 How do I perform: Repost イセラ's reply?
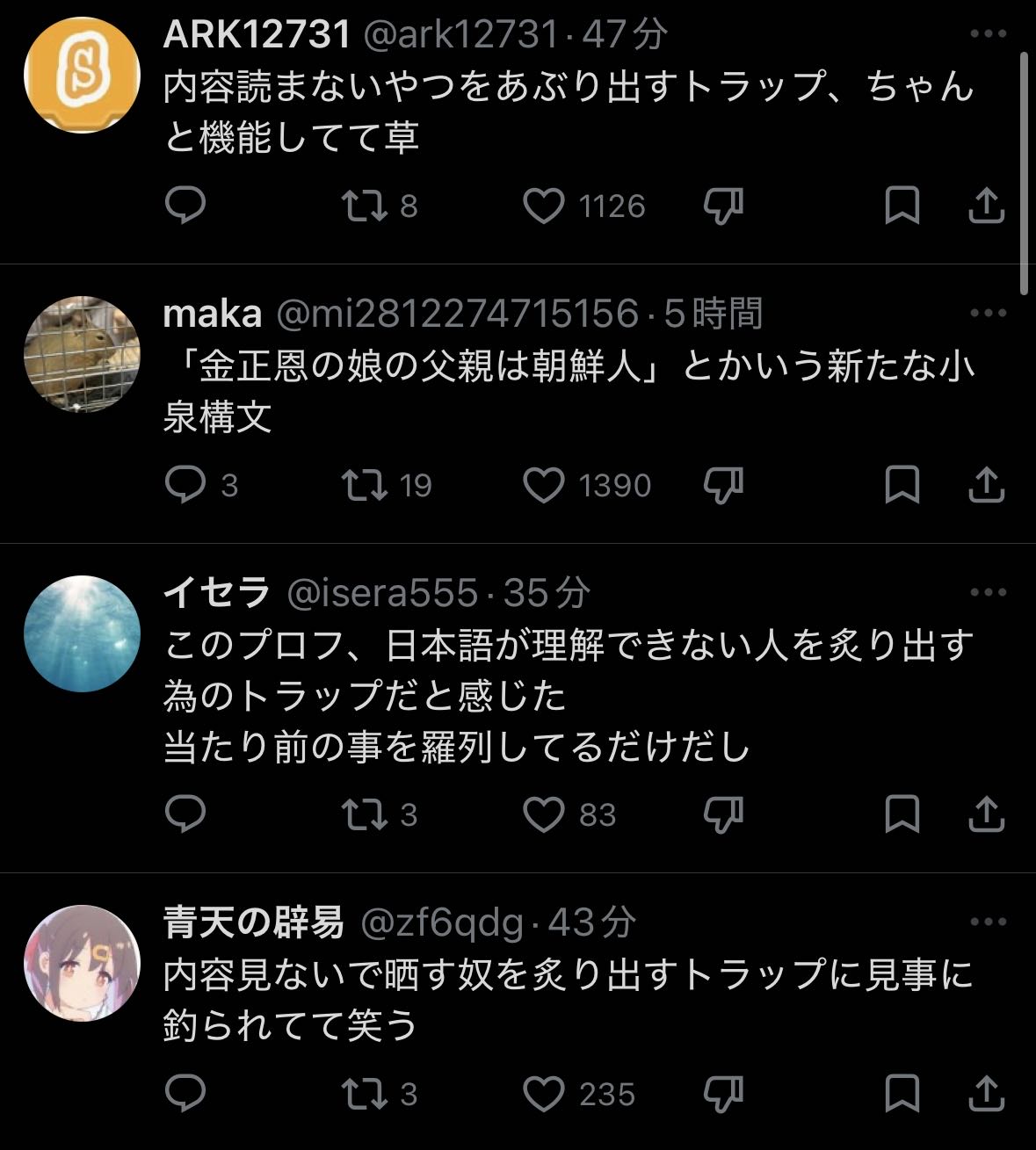364,815
